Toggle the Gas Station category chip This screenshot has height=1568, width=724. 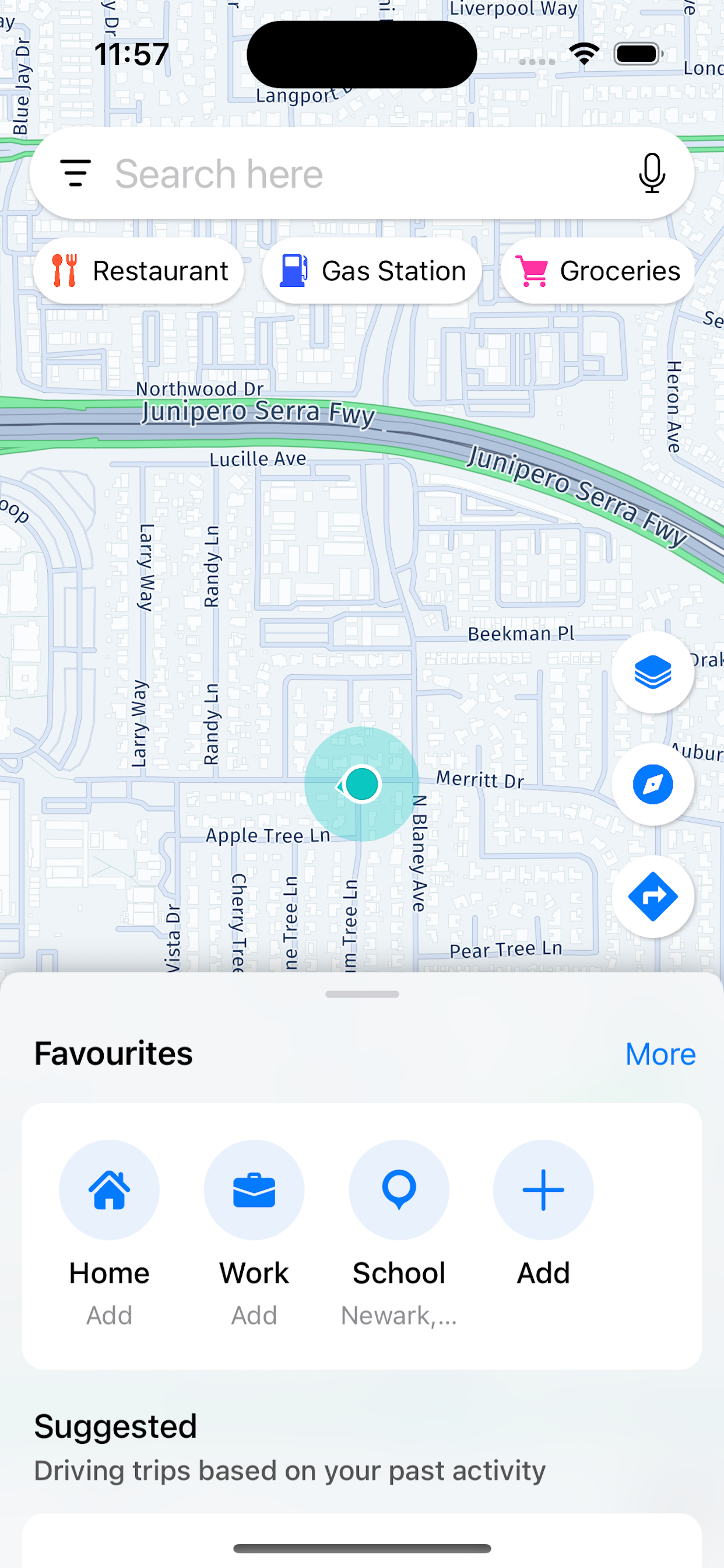click(x=372, y=270)
